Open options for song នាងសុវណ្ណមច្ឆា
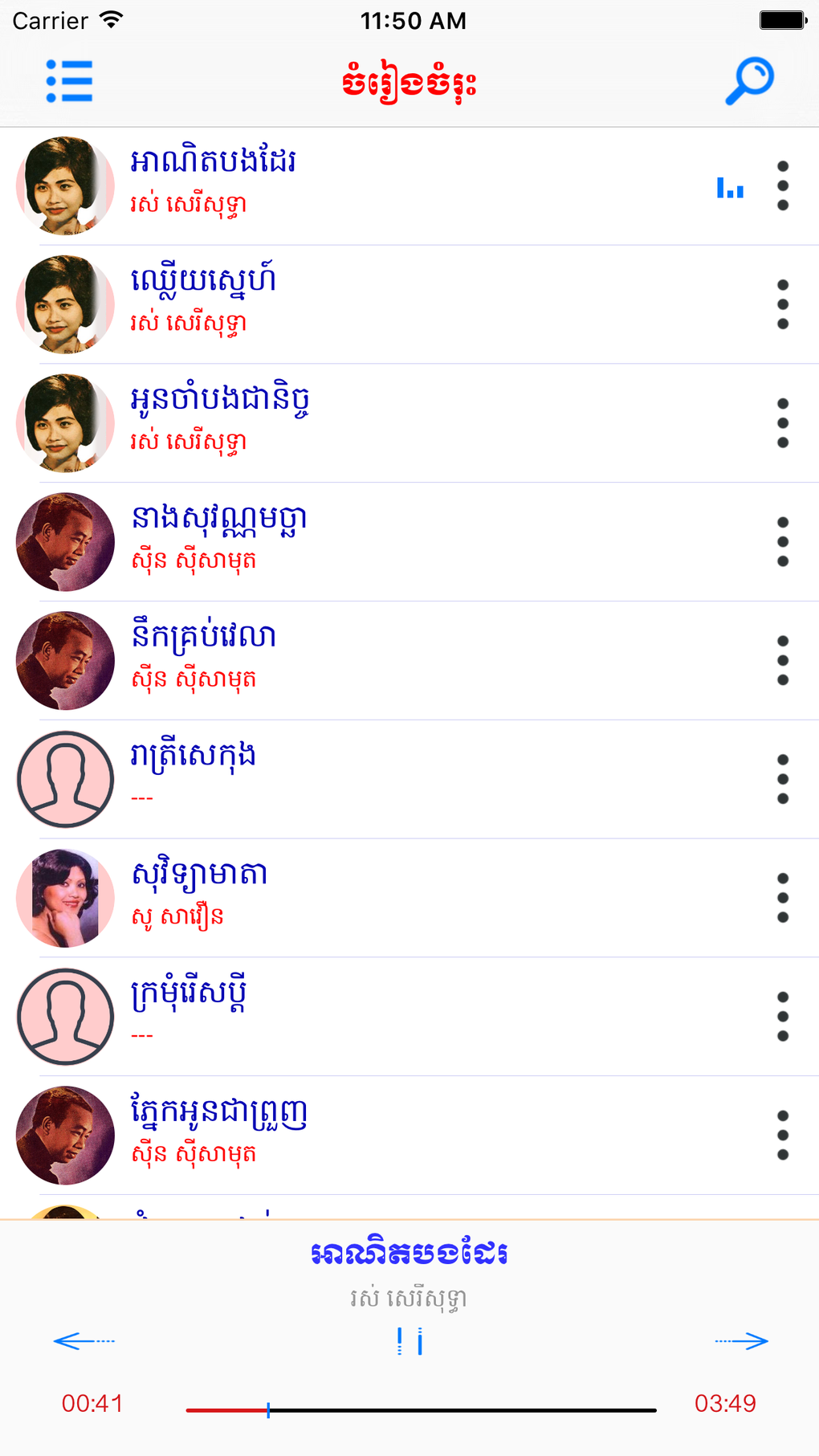The width and height of the screenshot is (819, 1456). pyautogui.click(x=783, y=542)
